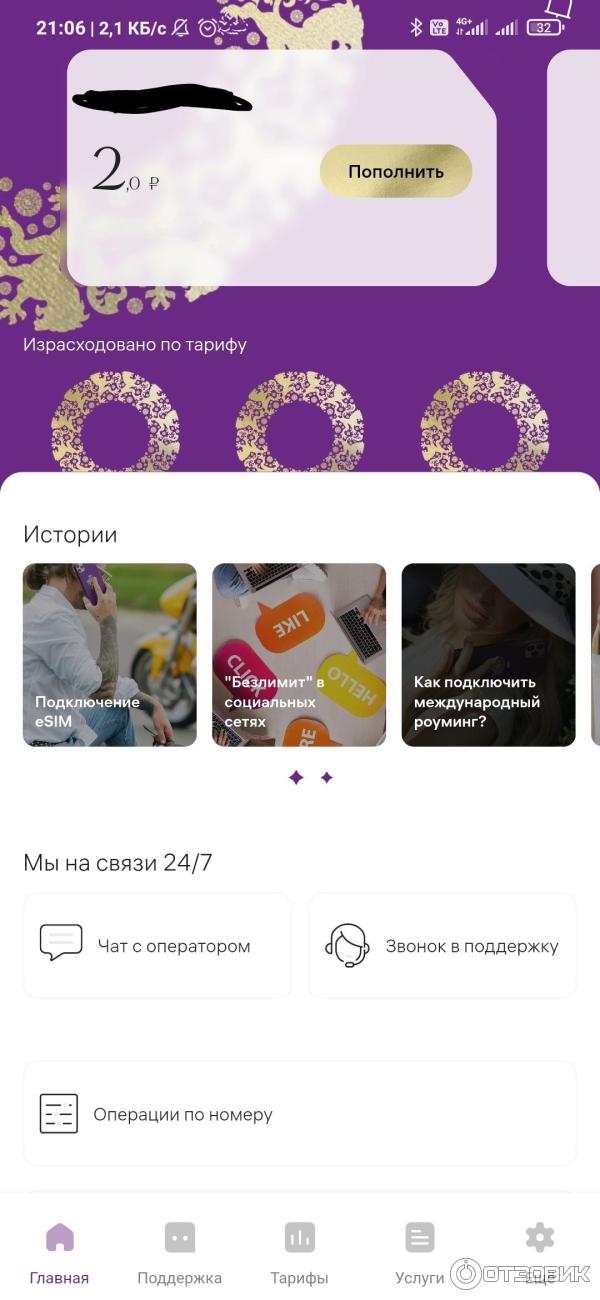This screenshot has width=600, height=1300.
Task: Select Звонок в поддержку
Action: coord(442,946)
